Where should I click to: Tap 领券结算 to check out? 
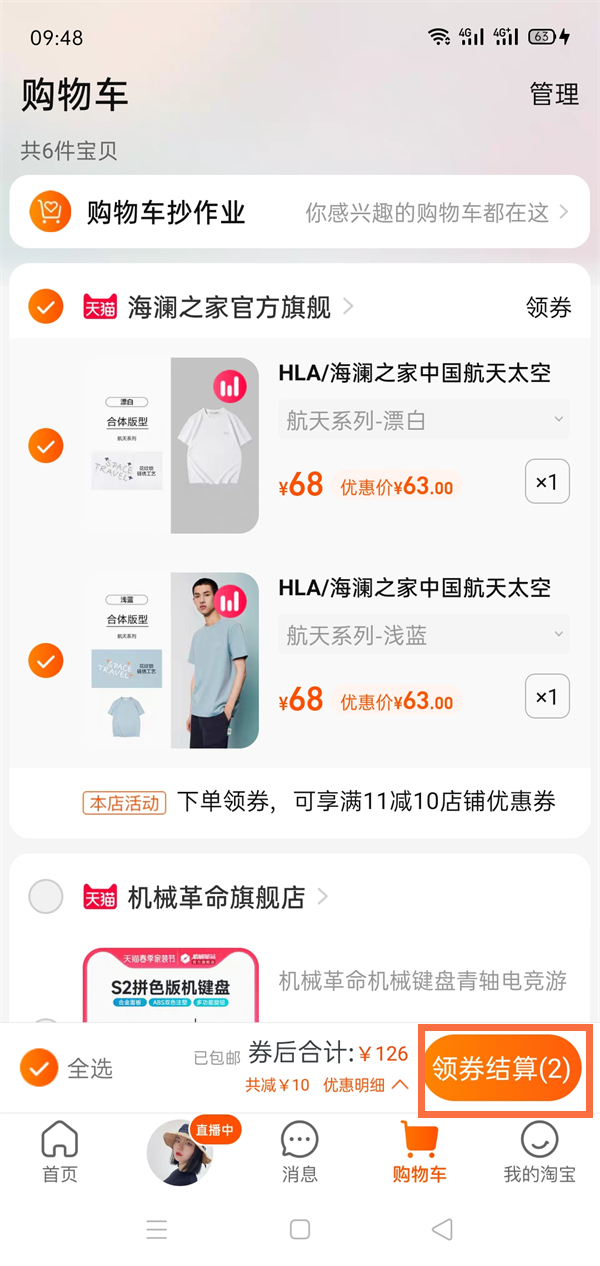[502, 1069]
